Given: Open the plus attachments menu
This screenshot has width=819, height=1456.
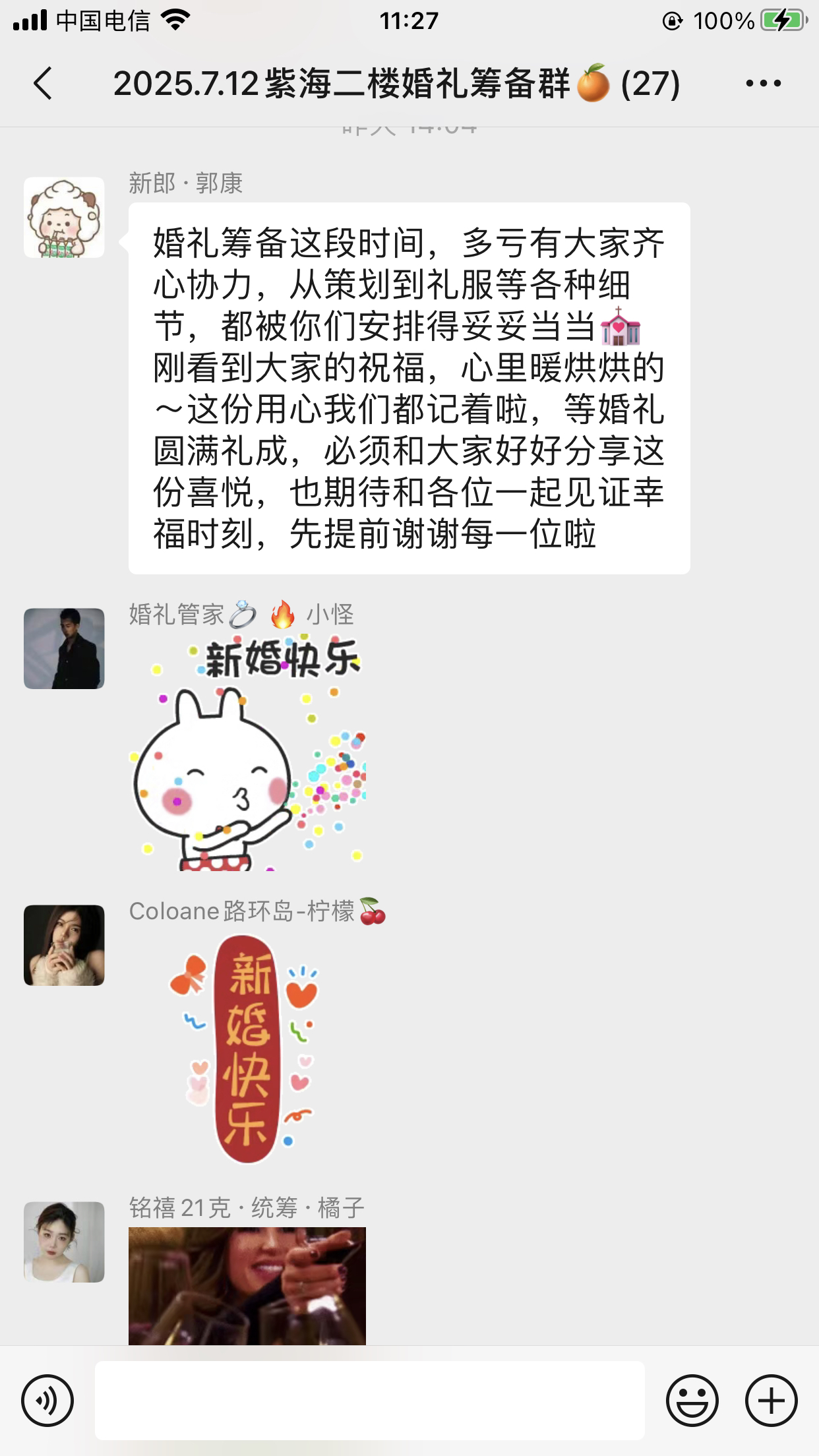Looking at the screenshot, I should (771, 1401).
